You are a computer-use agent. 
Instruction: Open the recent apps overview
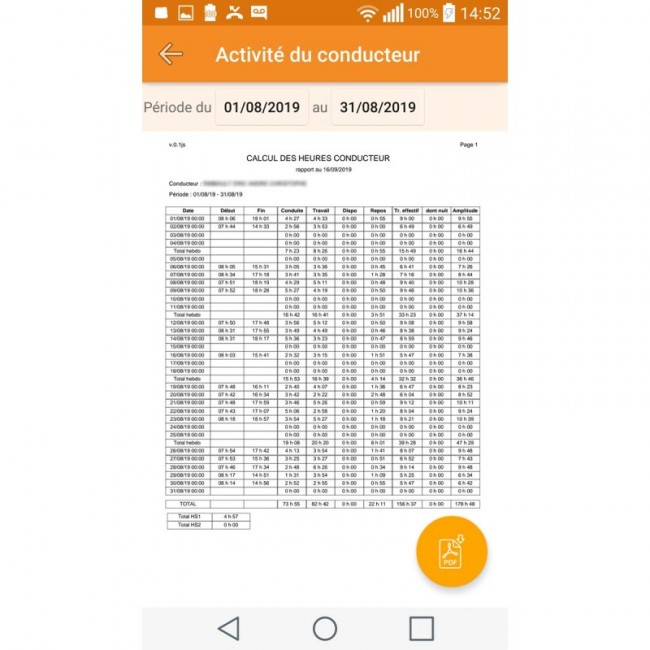(x=421, y=628)
